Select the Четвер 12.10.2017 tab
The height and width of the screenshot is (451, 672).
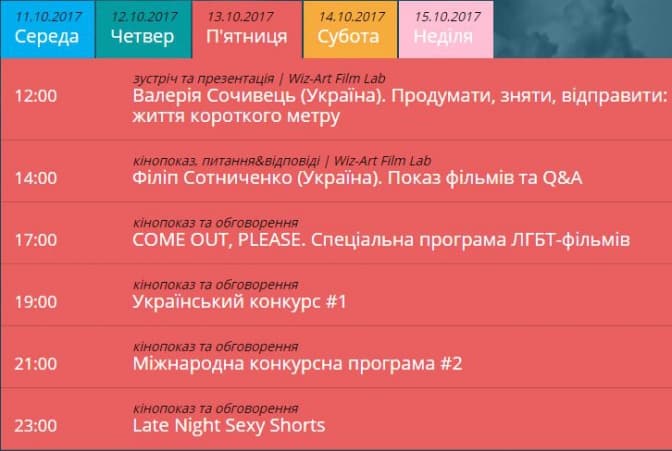click(143, 29)
